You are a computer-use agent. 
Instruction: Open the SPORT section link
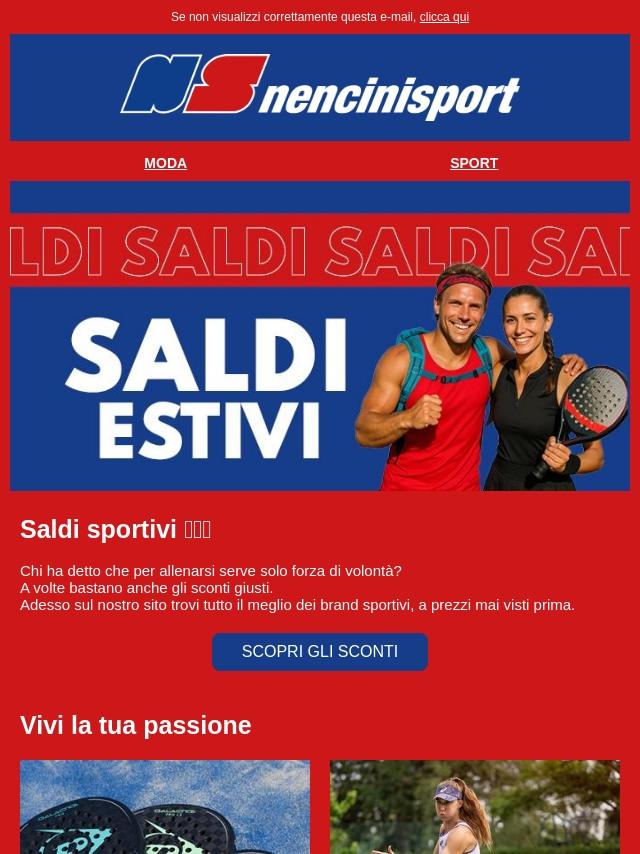tap(473, 163)
